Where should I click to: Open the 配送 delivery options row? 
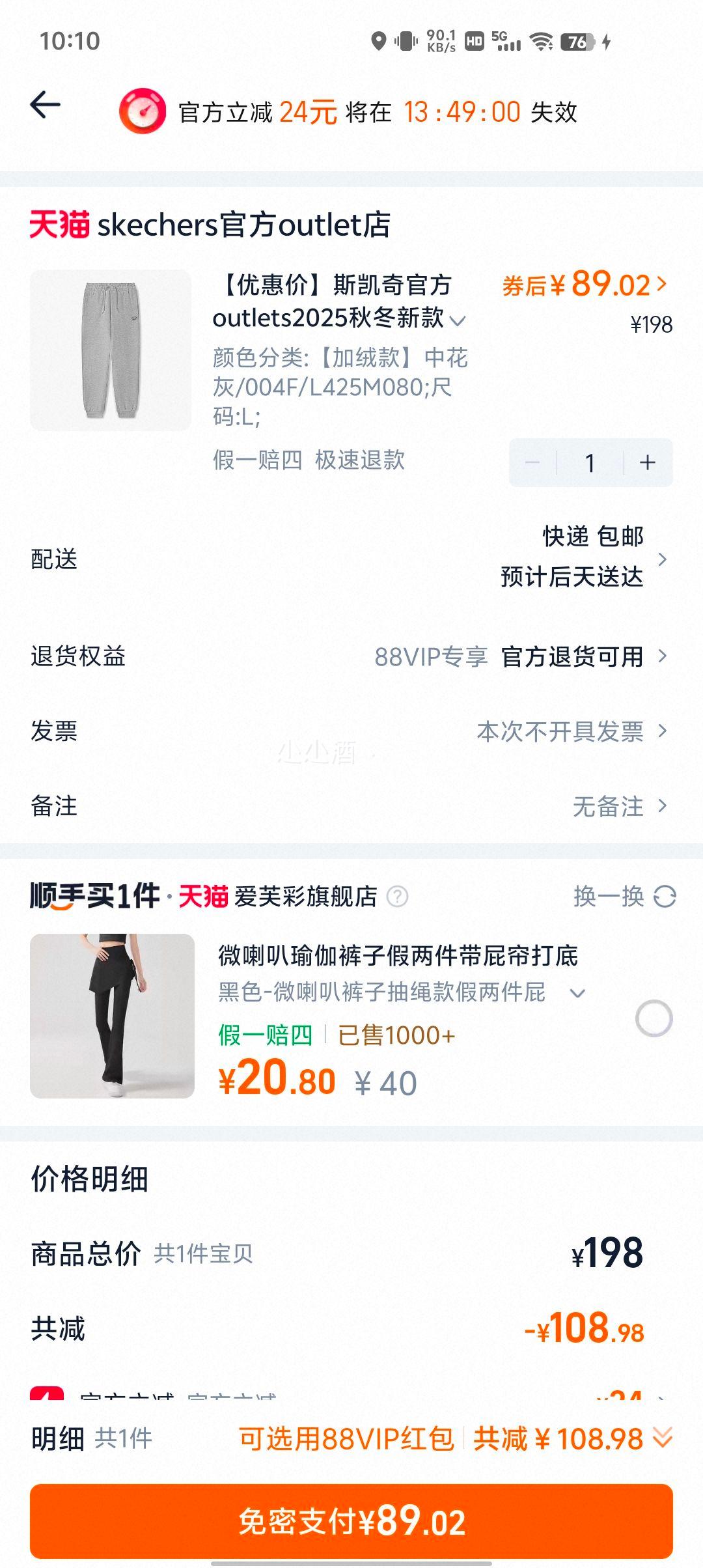coord(586,559)
